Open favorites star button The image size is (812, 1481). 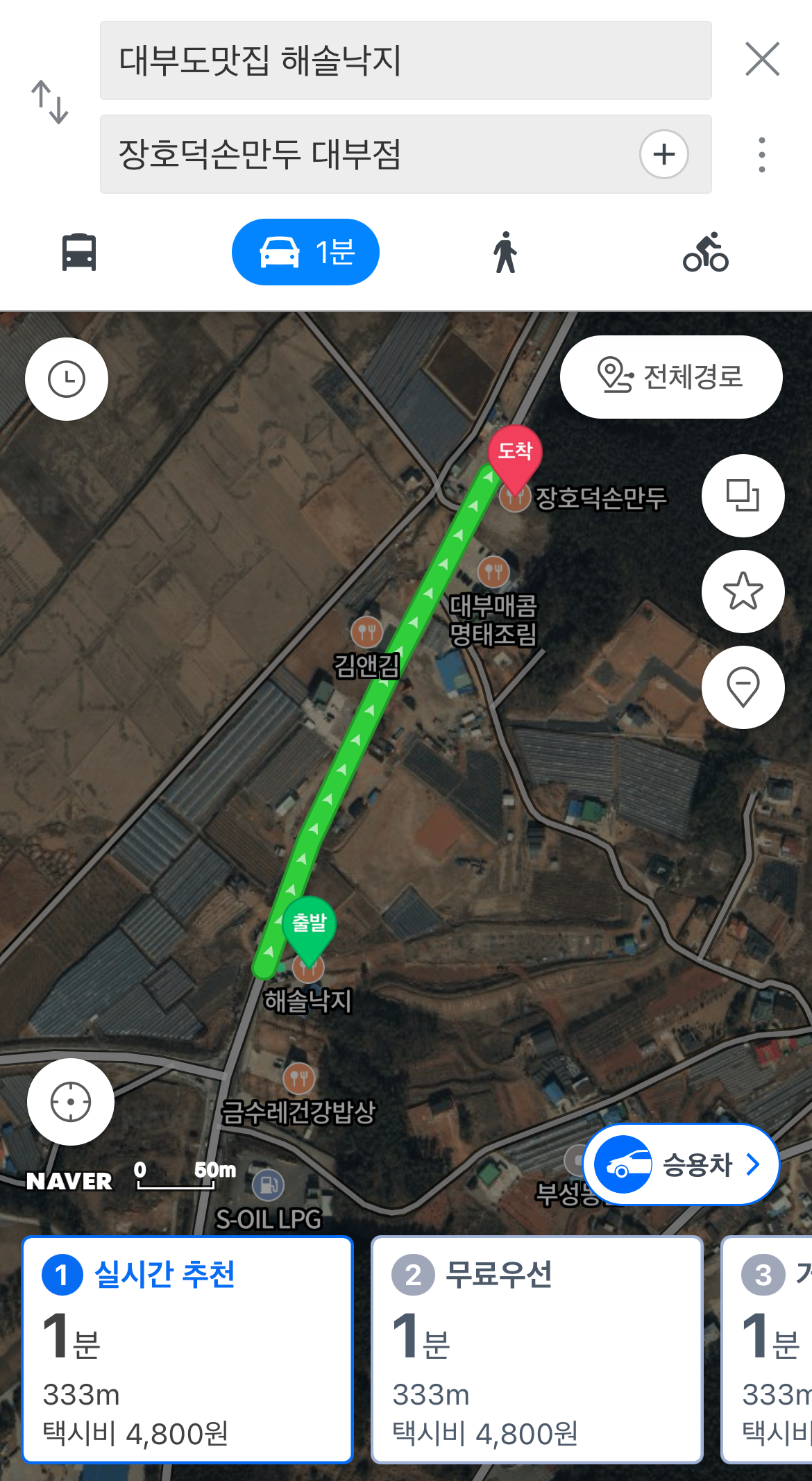click(x=743, y=592)
